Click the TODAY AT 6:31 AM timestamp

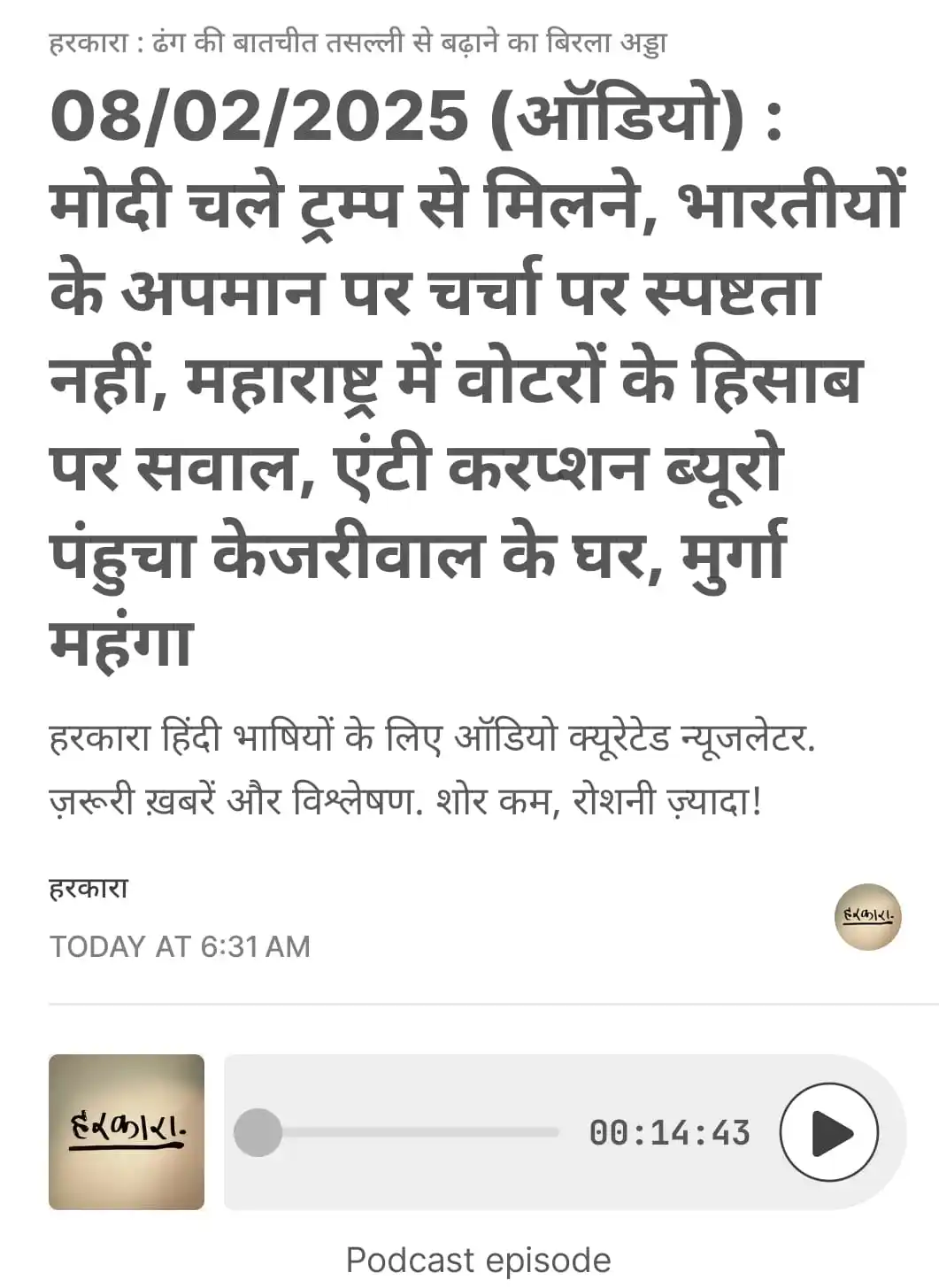click(179, 946)
